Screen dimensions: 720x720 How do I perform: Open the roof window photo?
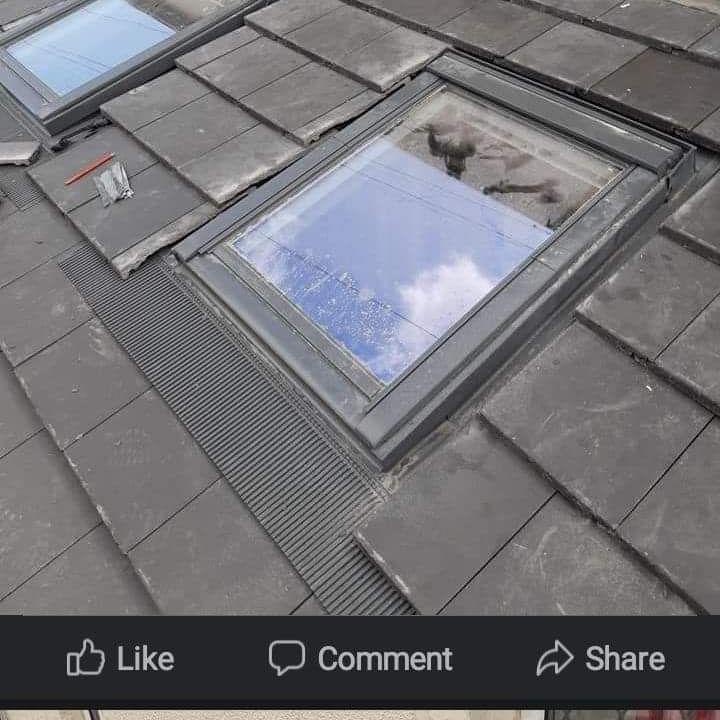(360, 300)
